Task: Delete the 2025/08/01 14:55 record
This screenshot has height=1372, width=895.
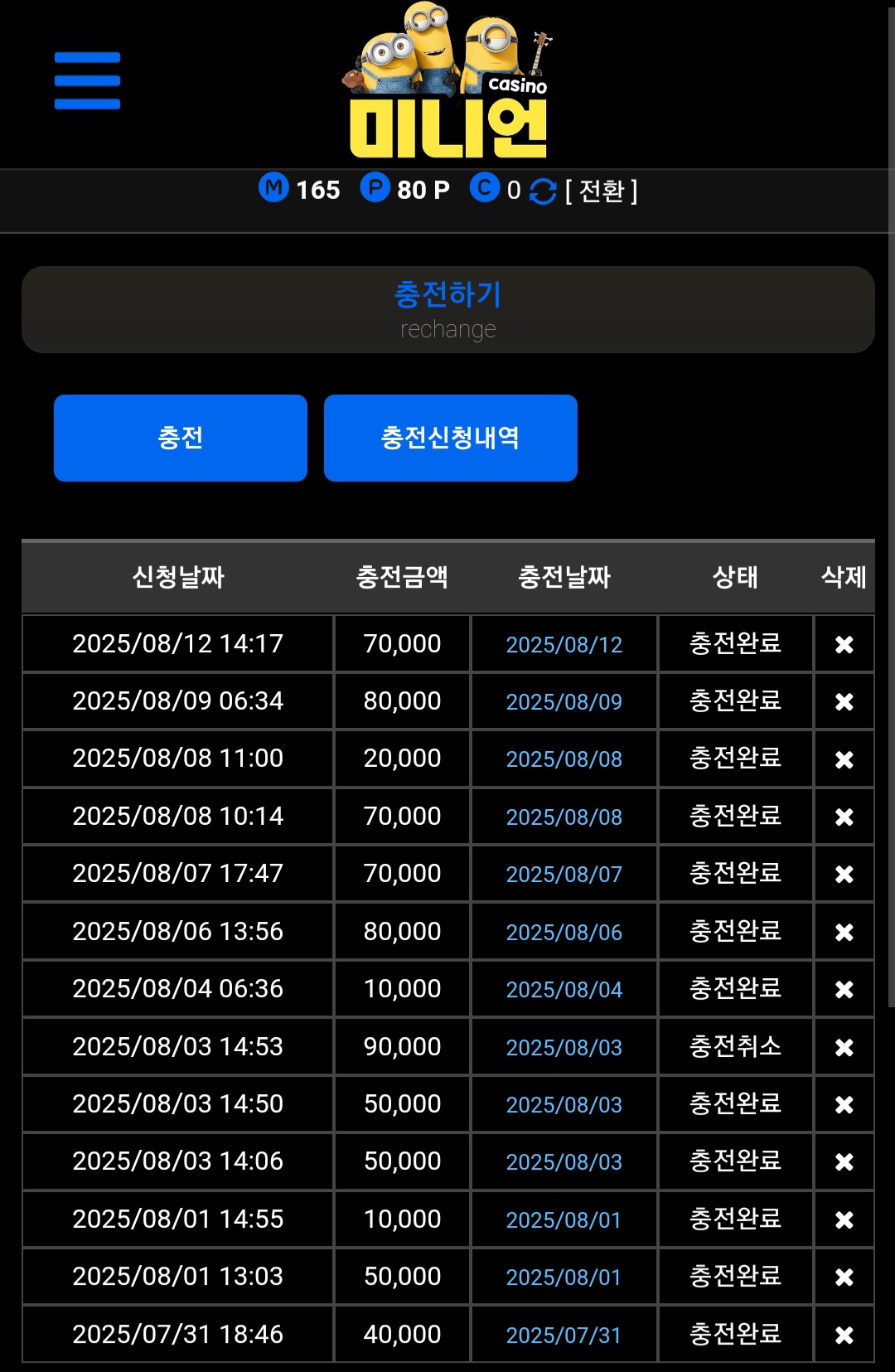Action: pos(844,1219)
